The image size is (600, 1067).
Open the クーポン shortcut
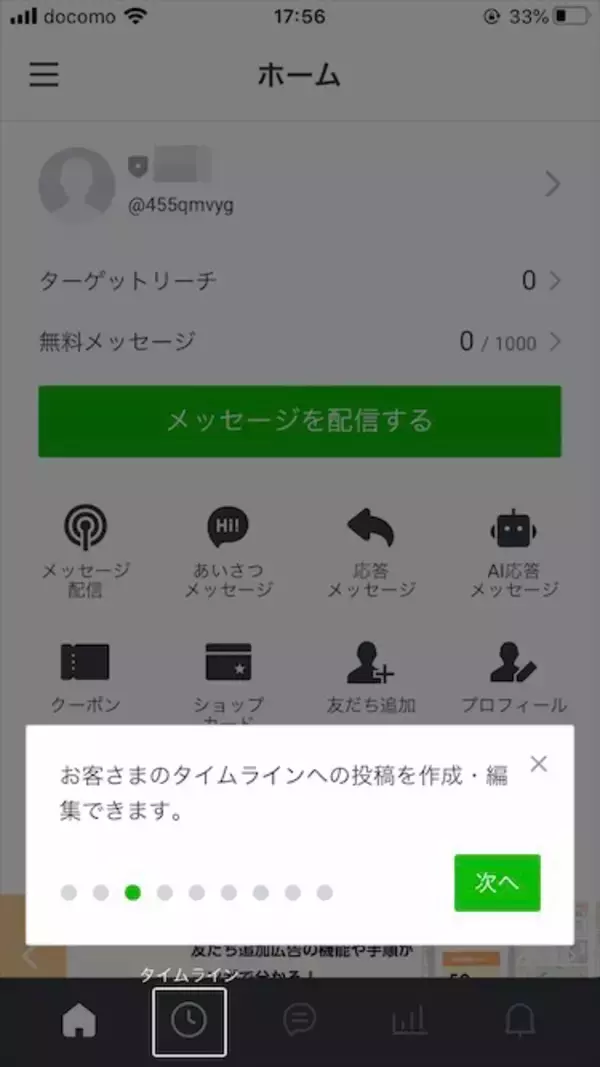point(86,675)
